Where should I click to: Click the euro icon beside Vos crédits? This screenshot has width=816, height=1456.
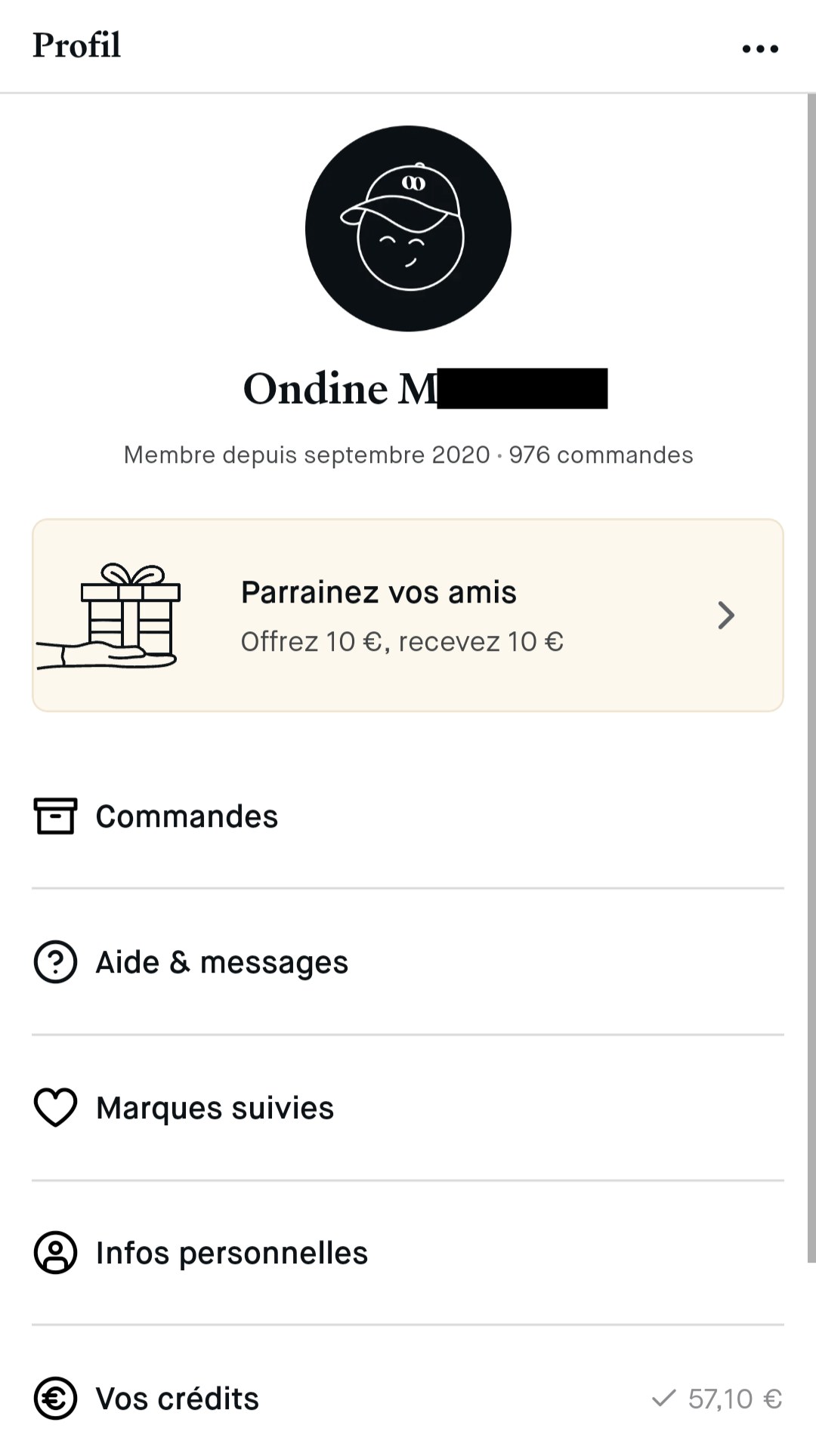(54, 1398)
